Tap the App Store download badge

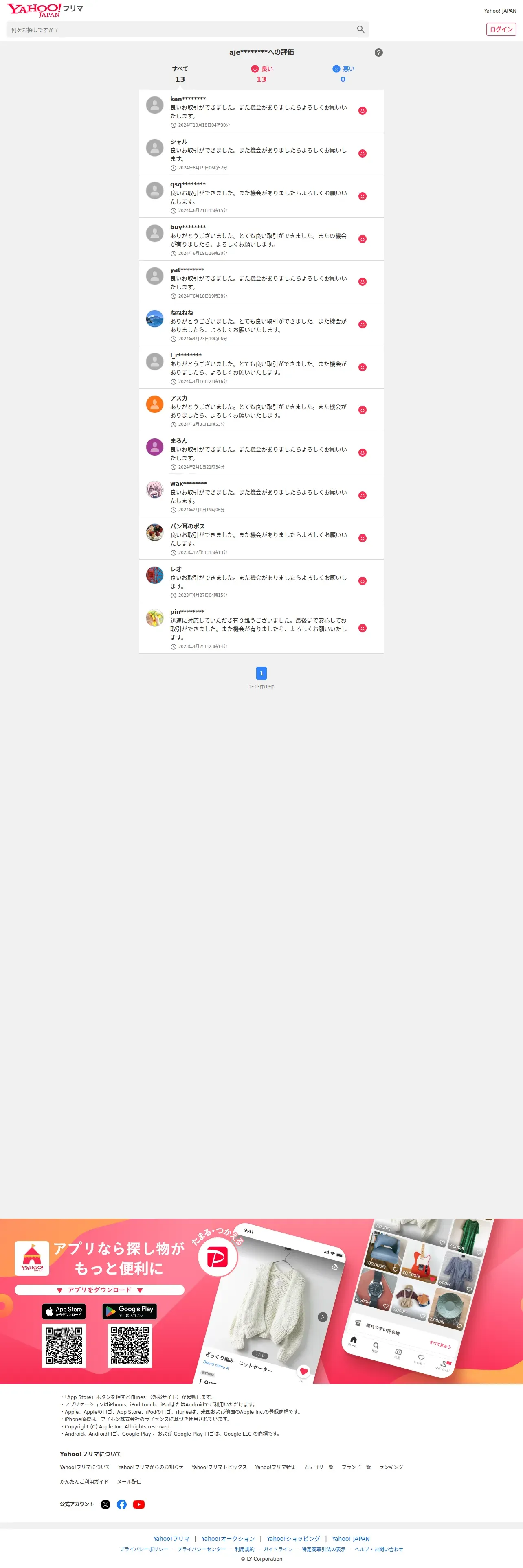pos(64,1311)
